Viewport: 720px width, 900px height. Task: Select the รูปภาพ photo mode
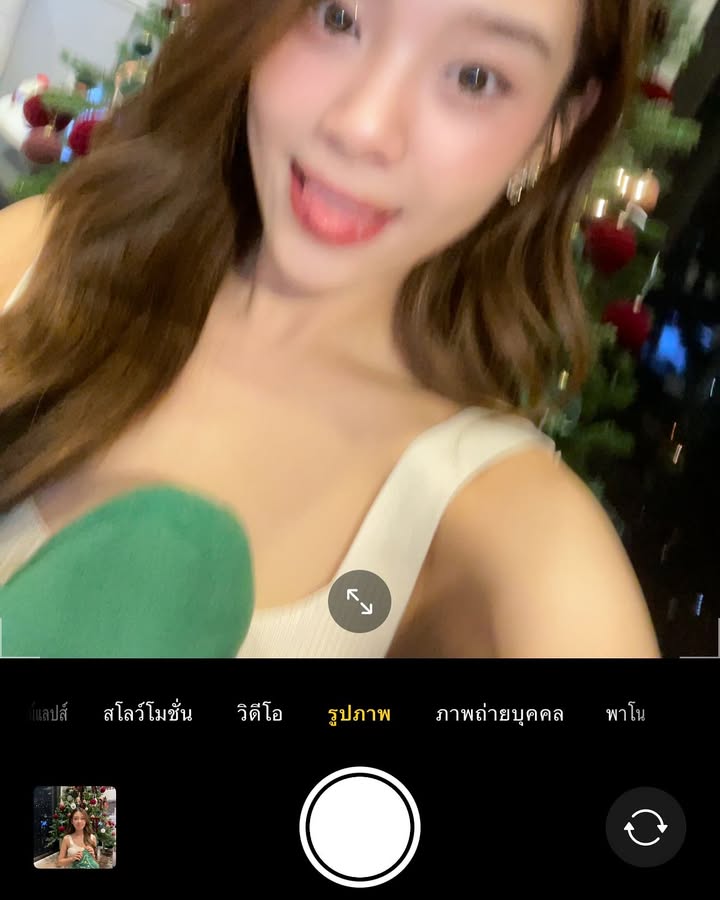pos(359,714)
